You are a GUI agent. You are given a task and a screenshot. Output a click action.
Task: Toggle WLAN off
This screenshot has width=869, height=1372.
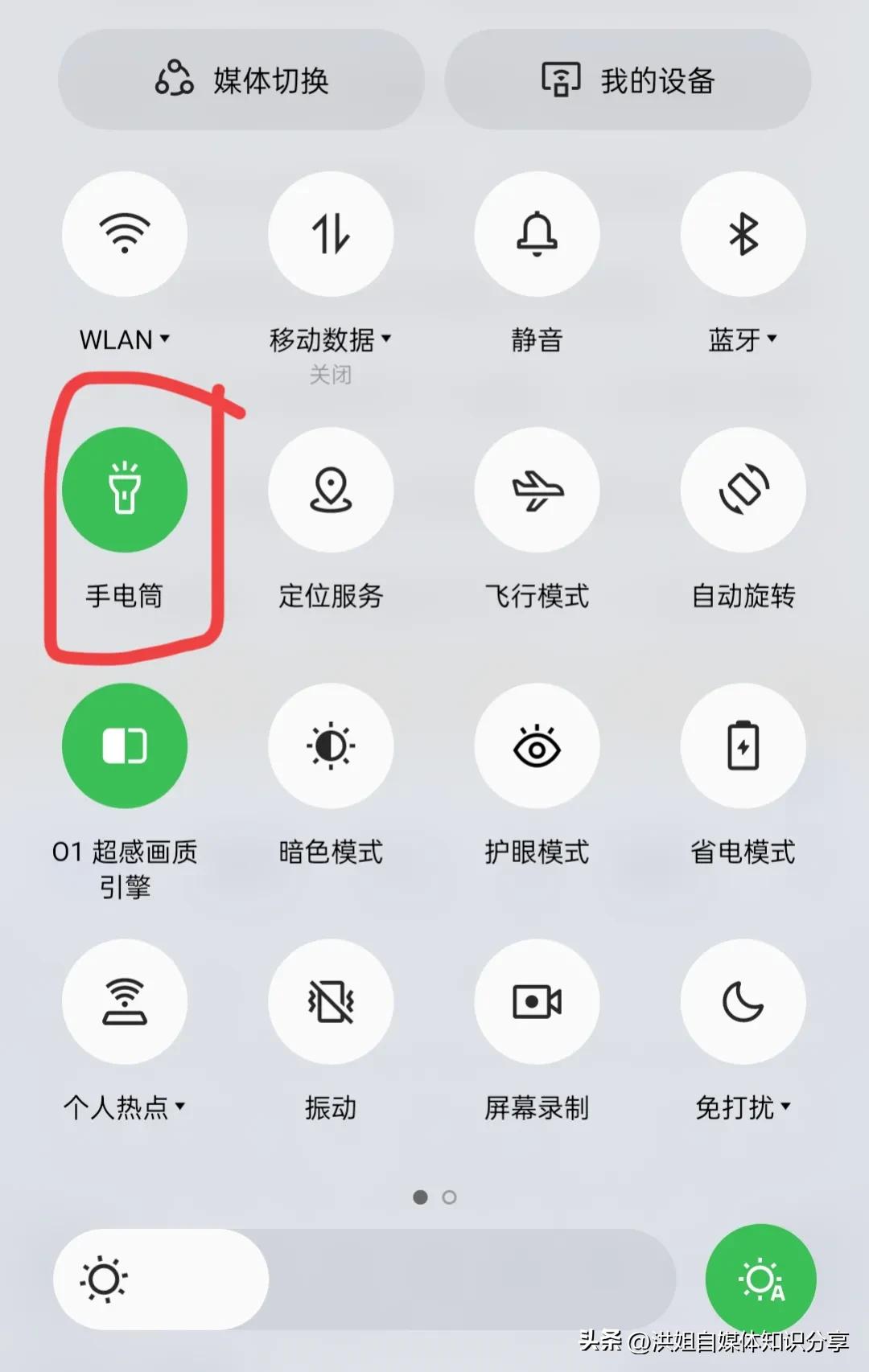pyautogui.click(x=125, y=233)
